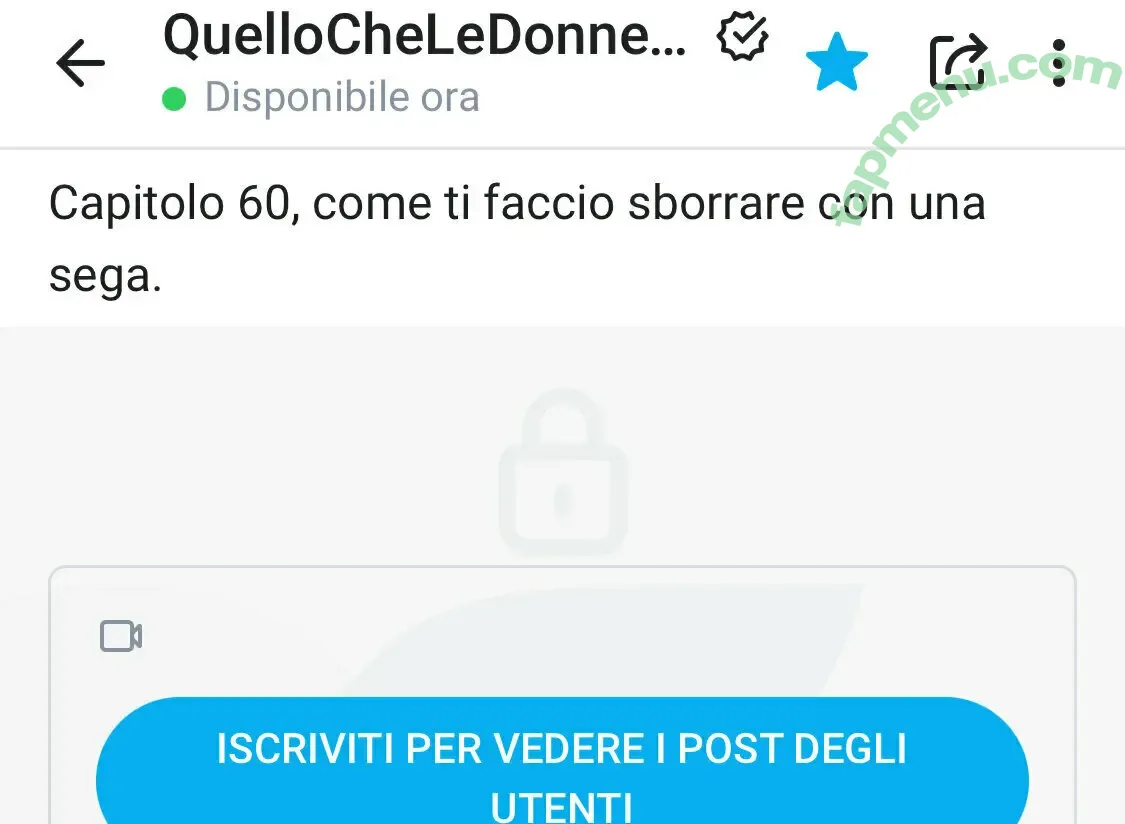Tap the blue star favorite icon
The image size is (1125, 824).
click(836, 62)
